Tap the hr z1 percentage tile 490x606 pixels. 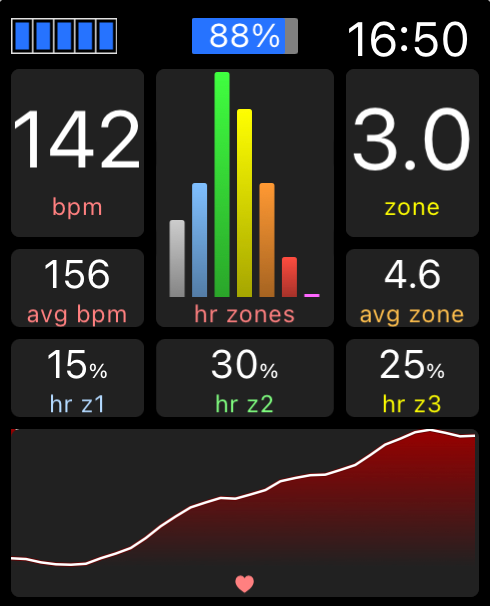pos(77,378)
